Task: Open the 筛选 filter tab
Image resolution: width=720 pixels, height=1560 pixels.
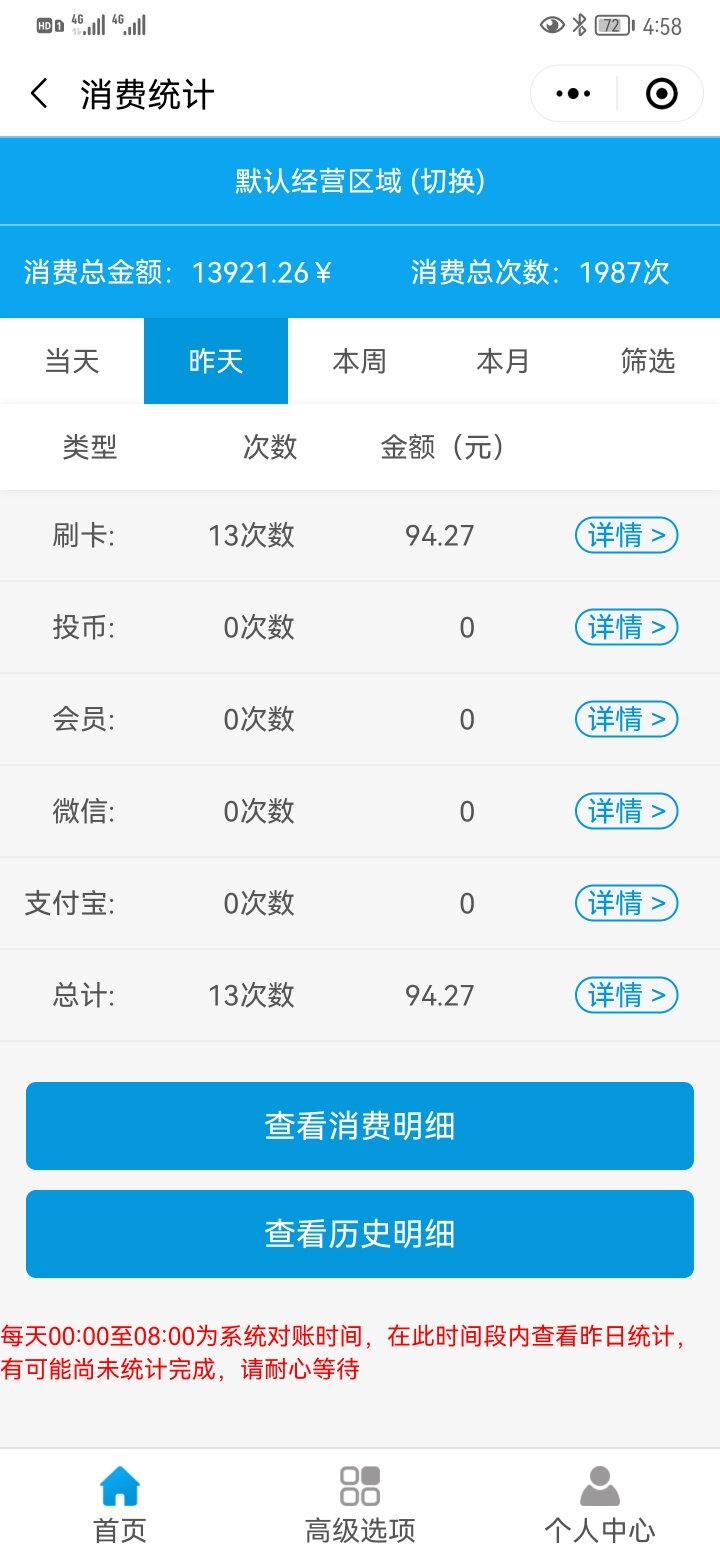Action: pos(648,361)
